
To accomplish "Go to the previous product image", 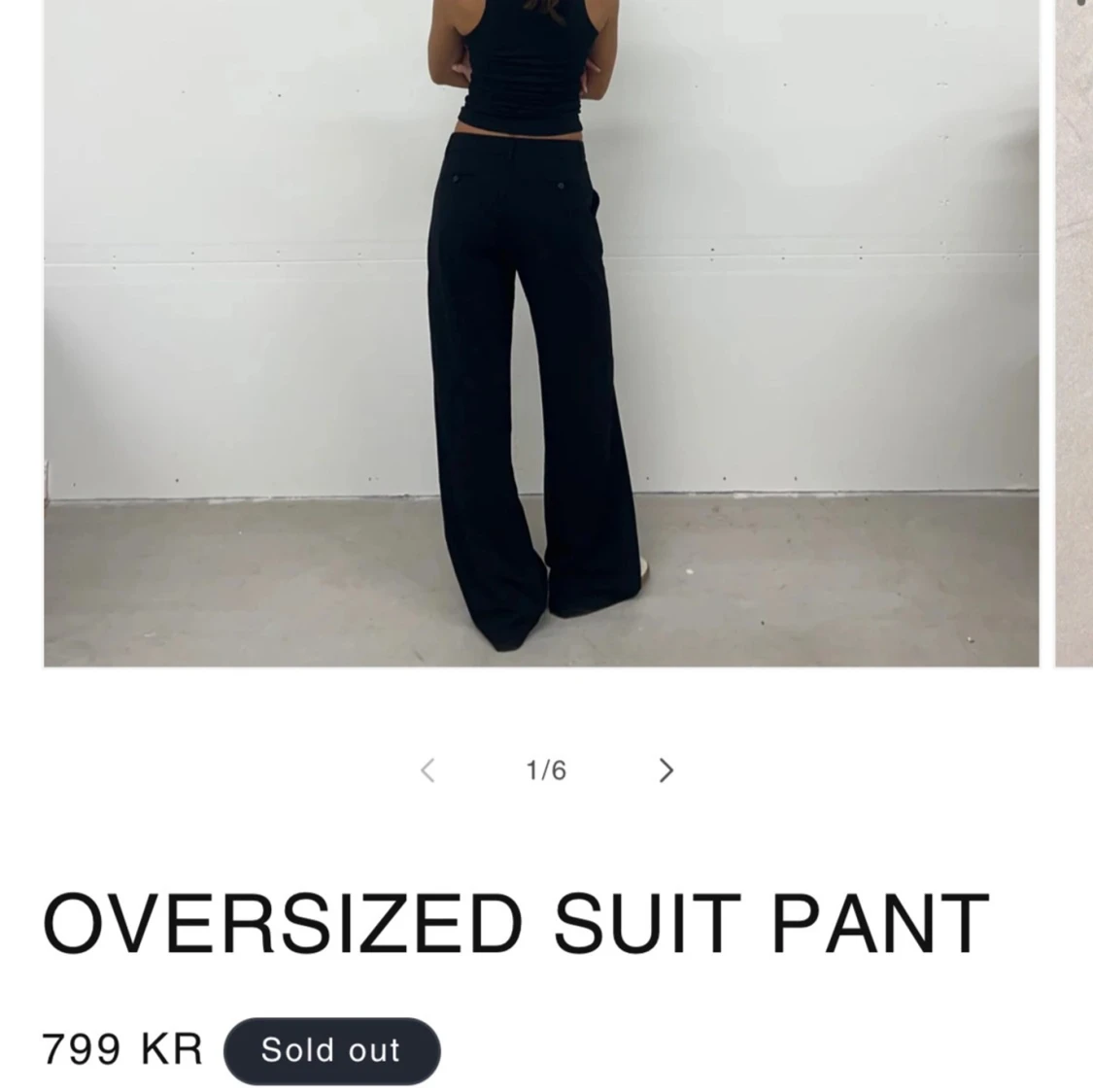I will point(427,770).
